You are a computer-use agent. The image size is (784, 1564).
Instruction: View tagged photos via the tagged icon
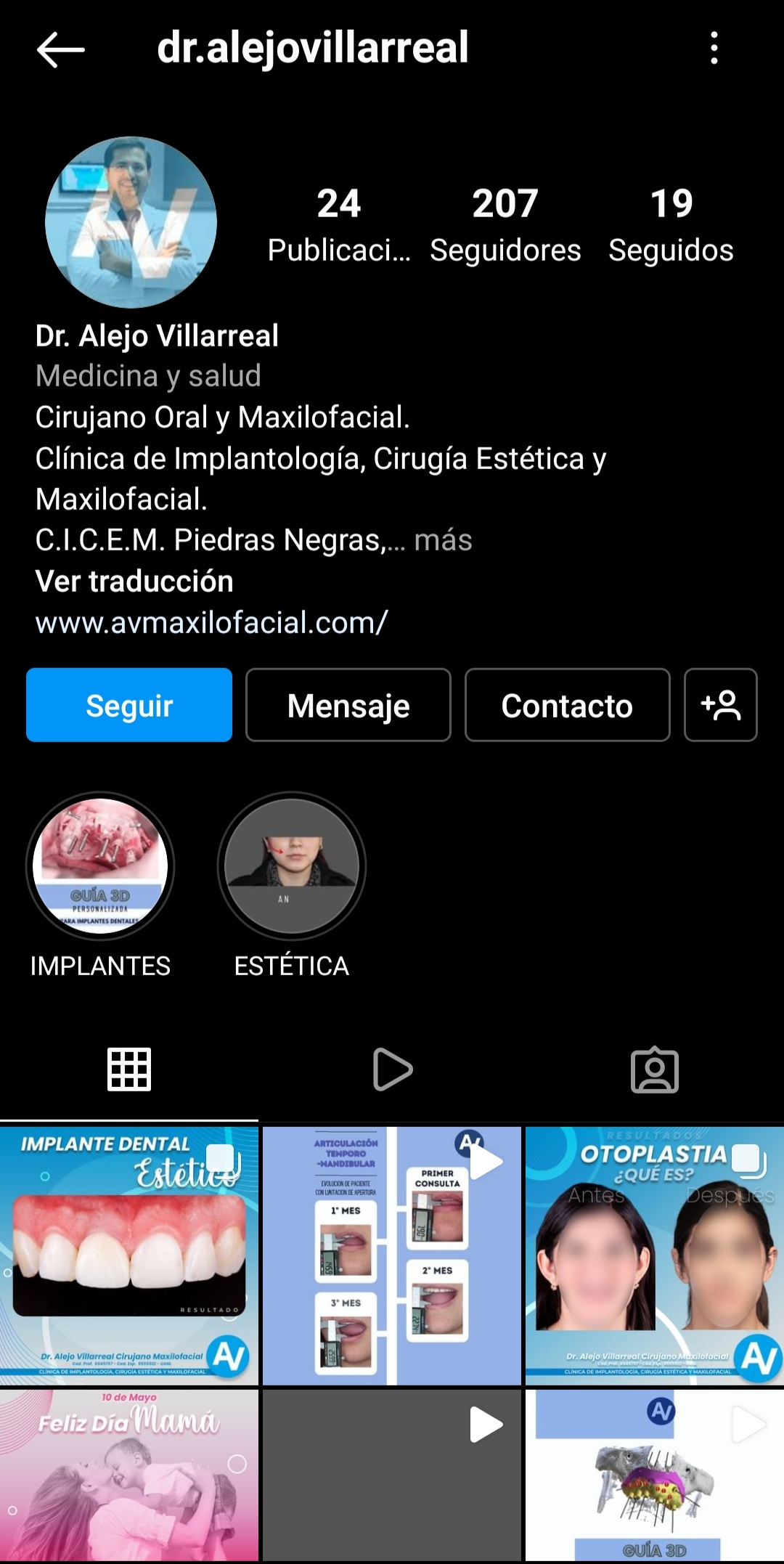653,1067
